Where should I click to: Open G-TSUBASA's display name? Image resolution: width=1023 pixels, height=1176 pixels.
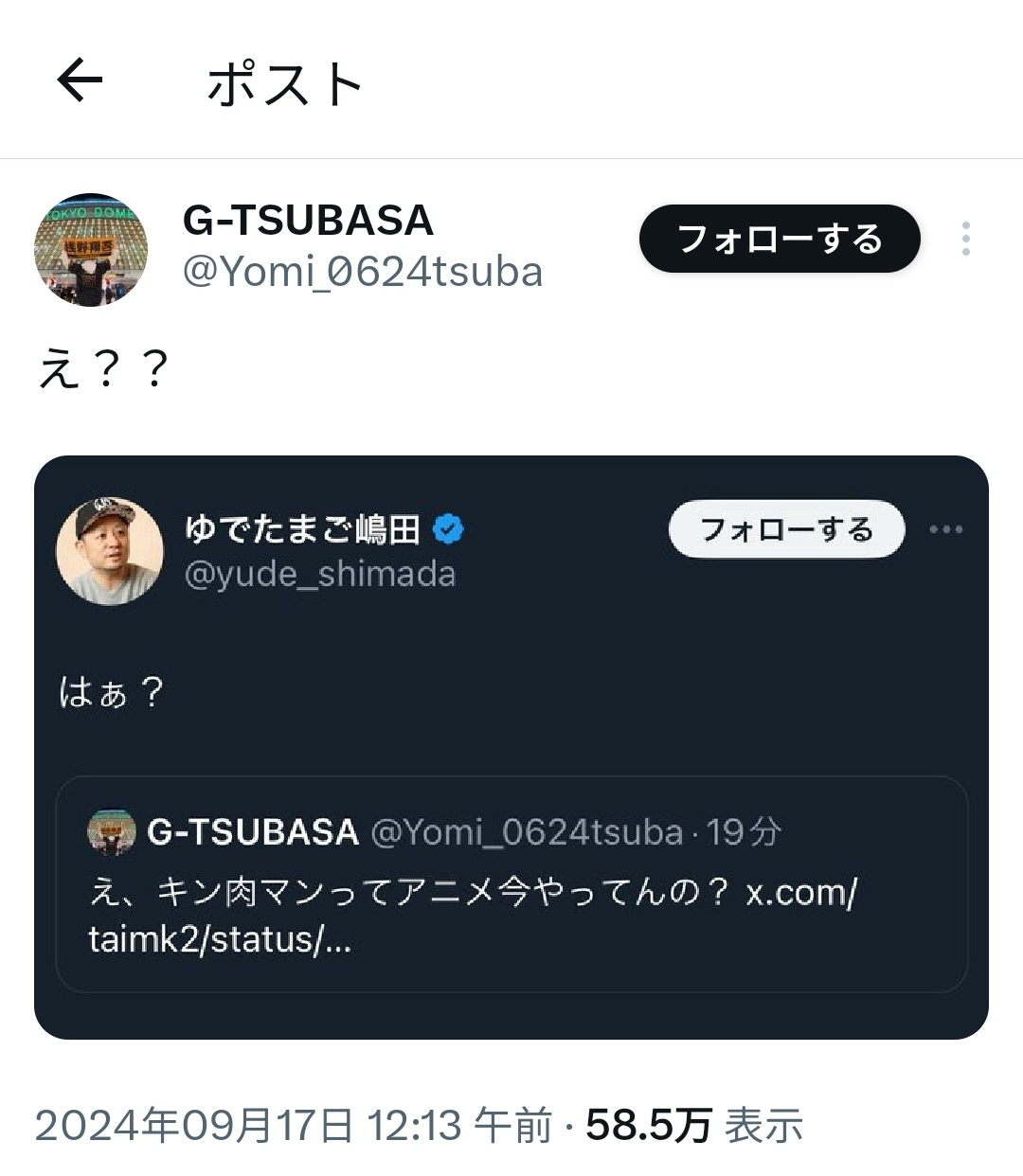[305, 220]
